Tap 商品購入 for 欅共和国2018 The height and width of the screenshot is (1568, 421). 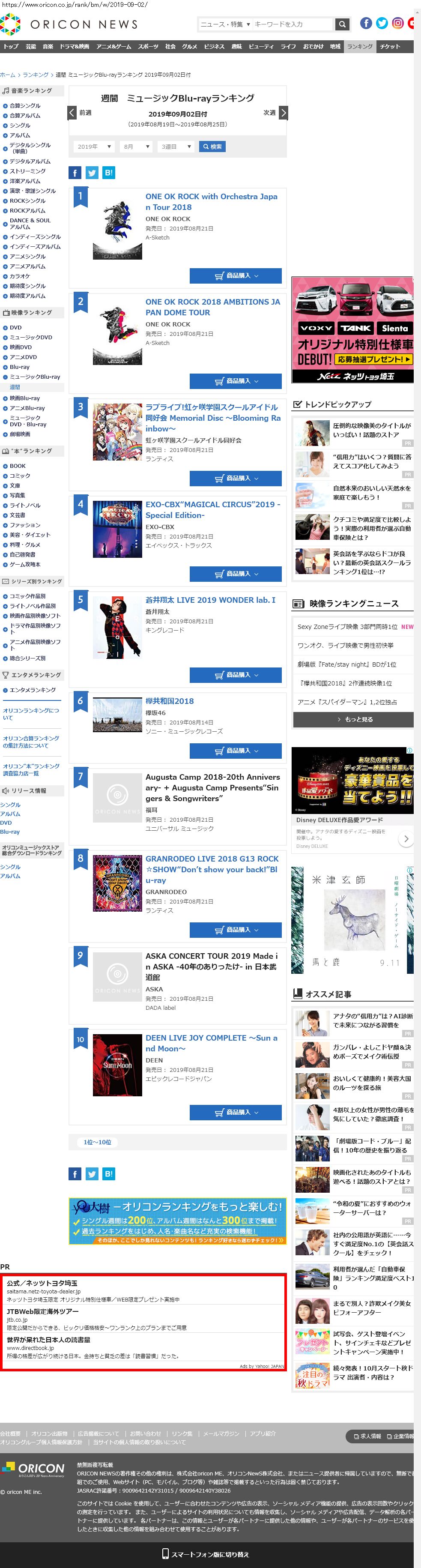click(236, 751)
